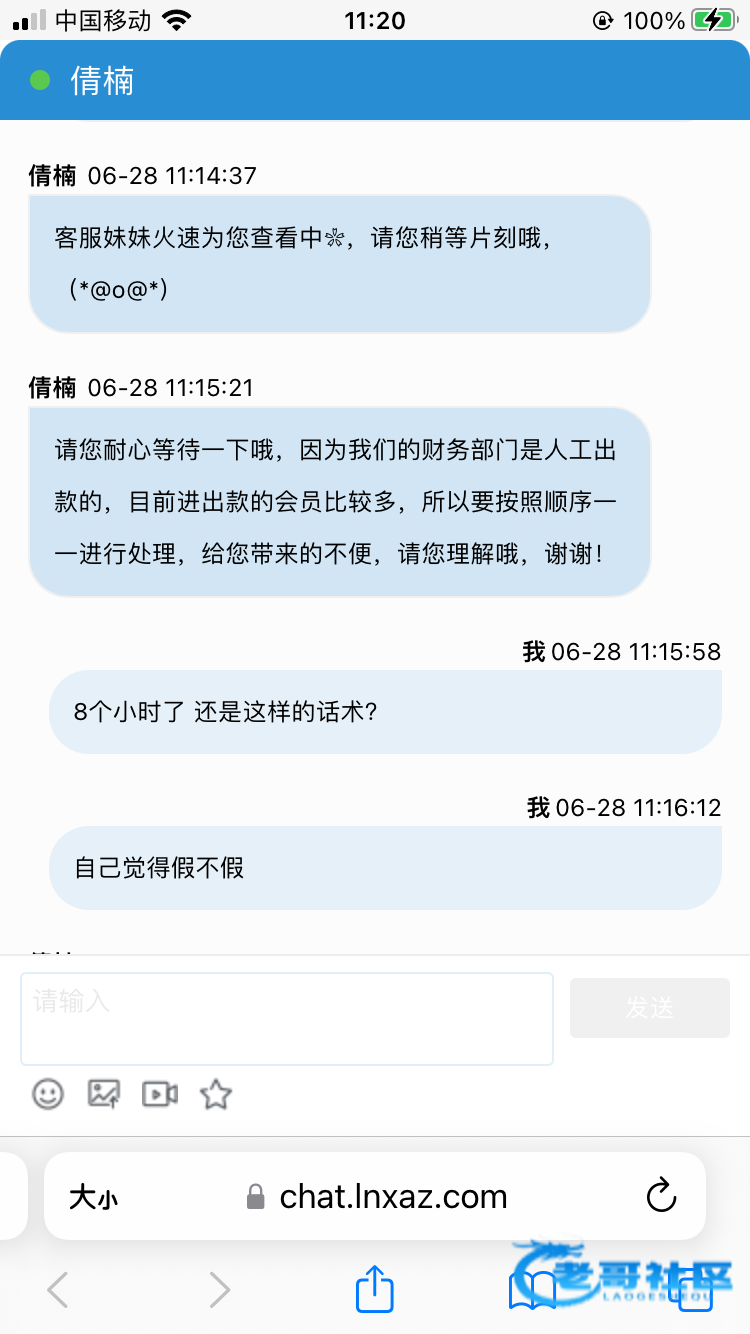Open Safari bookmarks book icon
The width and height of the screenshot is (750, 1334).
pyautogui.click(x=532, y=1290)
